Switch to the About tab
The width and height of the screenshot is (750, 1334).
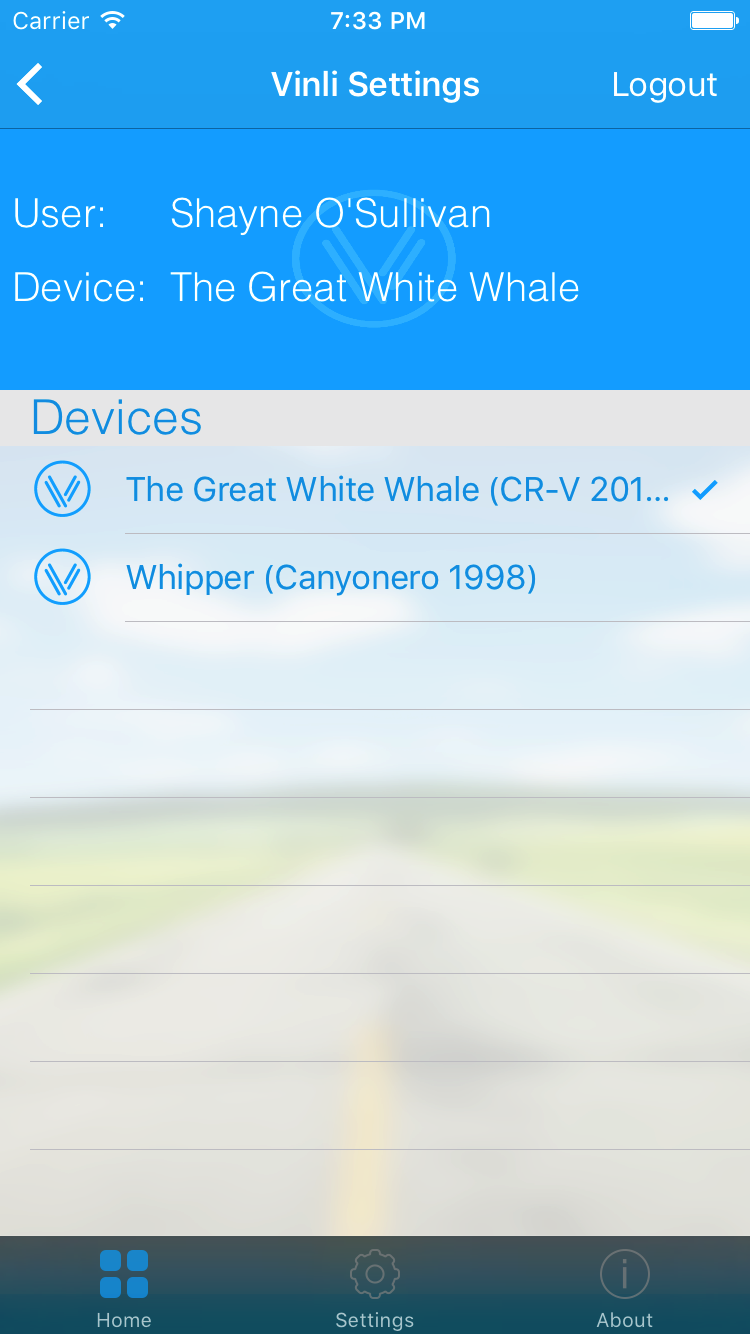tap(625, 1288)
